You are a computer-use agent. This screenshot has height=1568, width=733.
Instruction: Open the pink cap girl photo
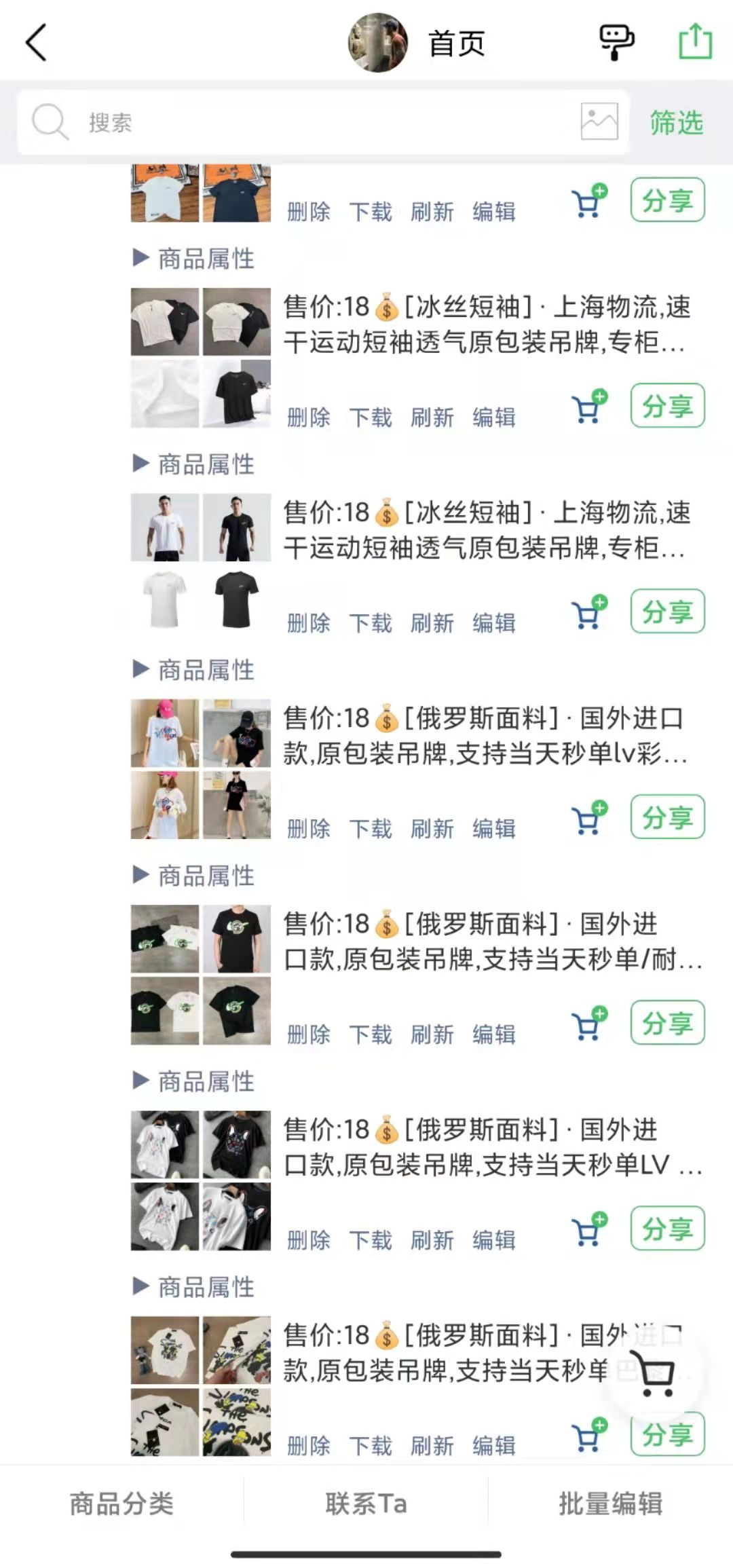[165, 733]
